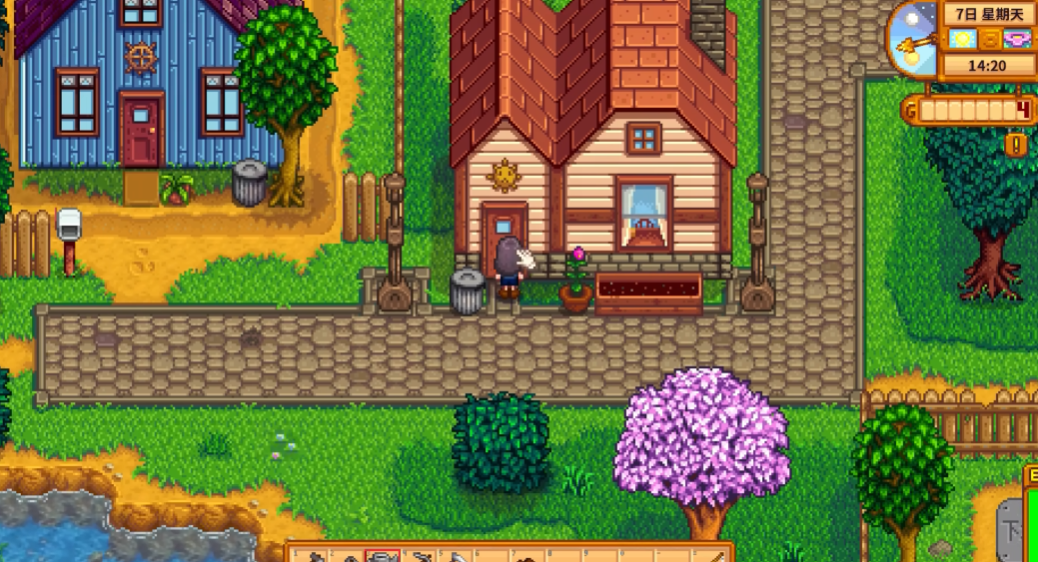1038x562 pixels.
Task: Select the watering can in slot 3
Action: (382, 556)
